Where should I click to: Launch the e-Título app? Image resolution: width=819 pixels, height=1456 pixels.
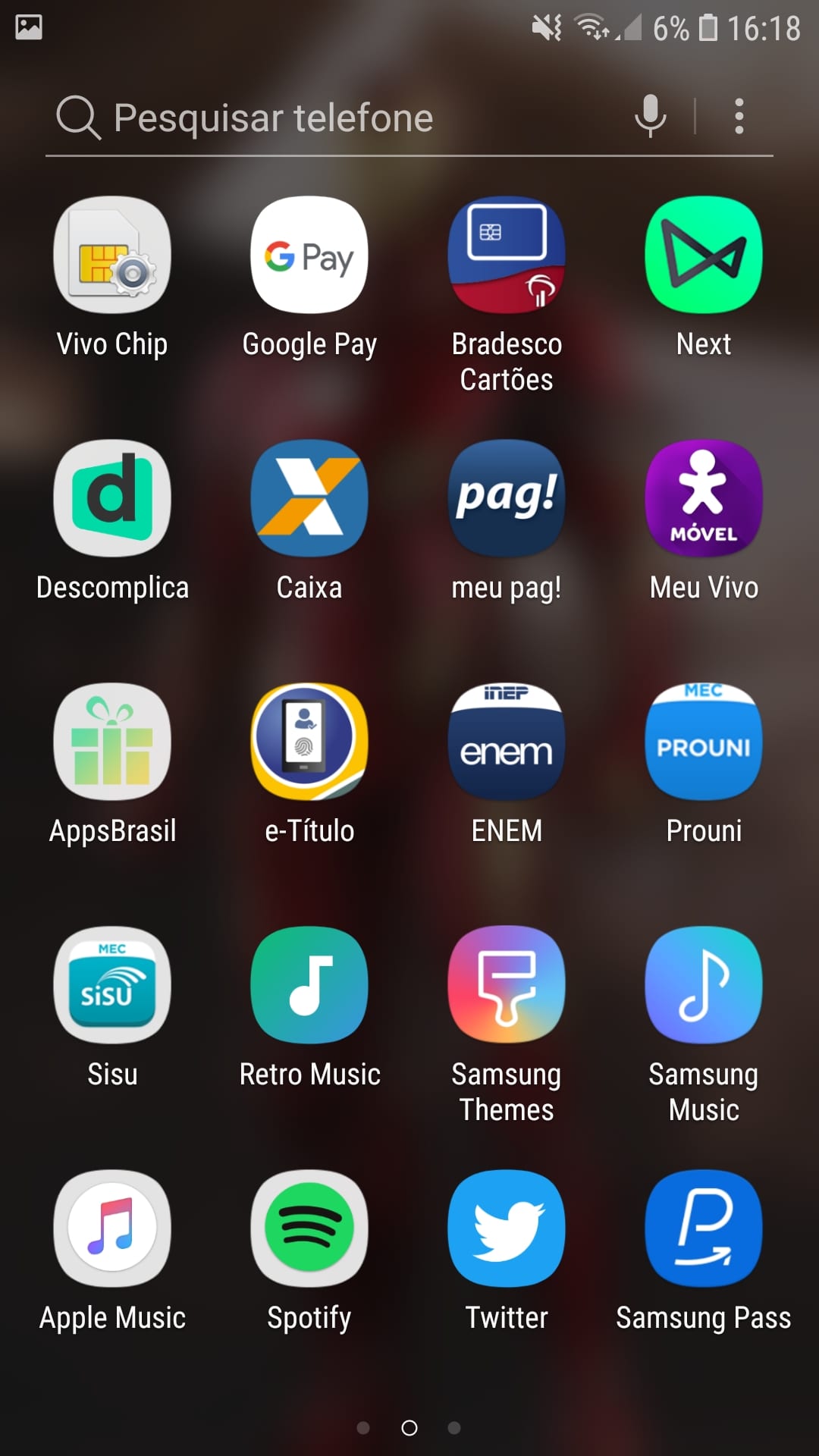pos(309,742)
